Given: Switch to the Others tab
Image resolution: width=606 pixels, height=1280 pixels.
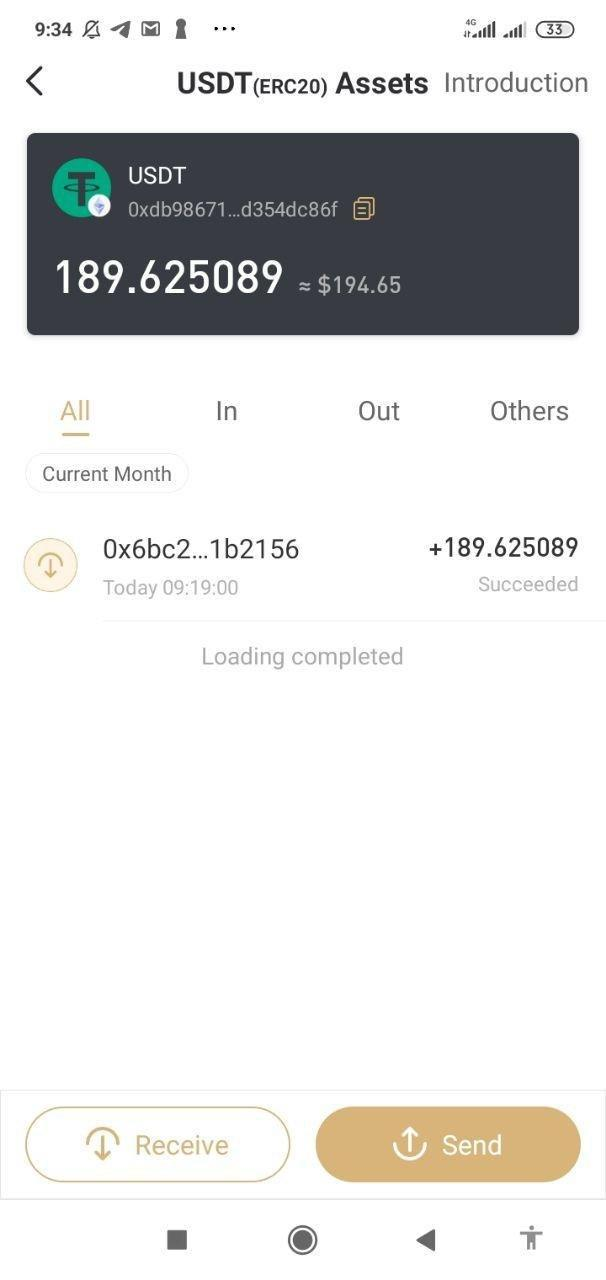Looking at the screenshot, I should coord(529,411).
